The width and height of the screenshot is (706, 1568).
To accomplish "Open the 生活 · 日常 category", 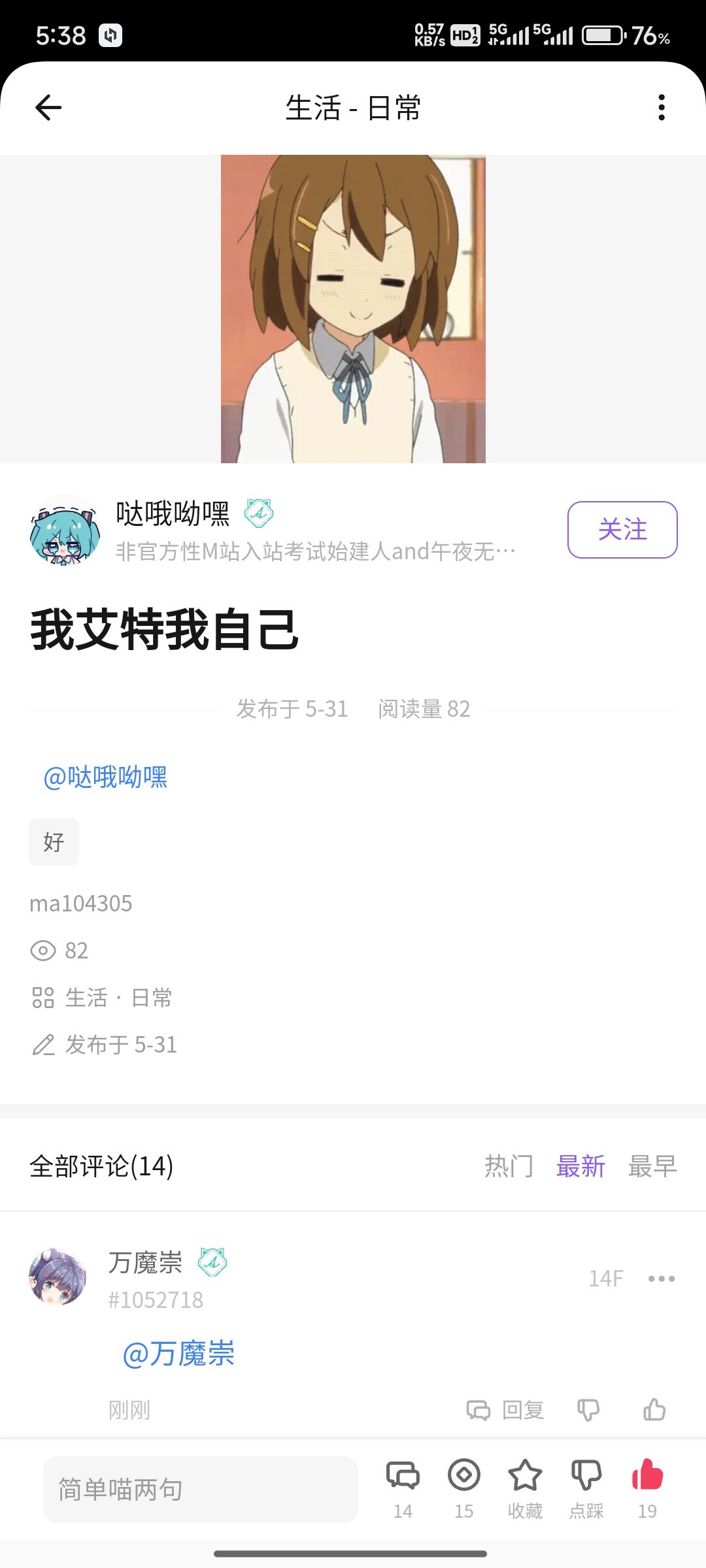I will pyautogui.click(x=118, y=998).
